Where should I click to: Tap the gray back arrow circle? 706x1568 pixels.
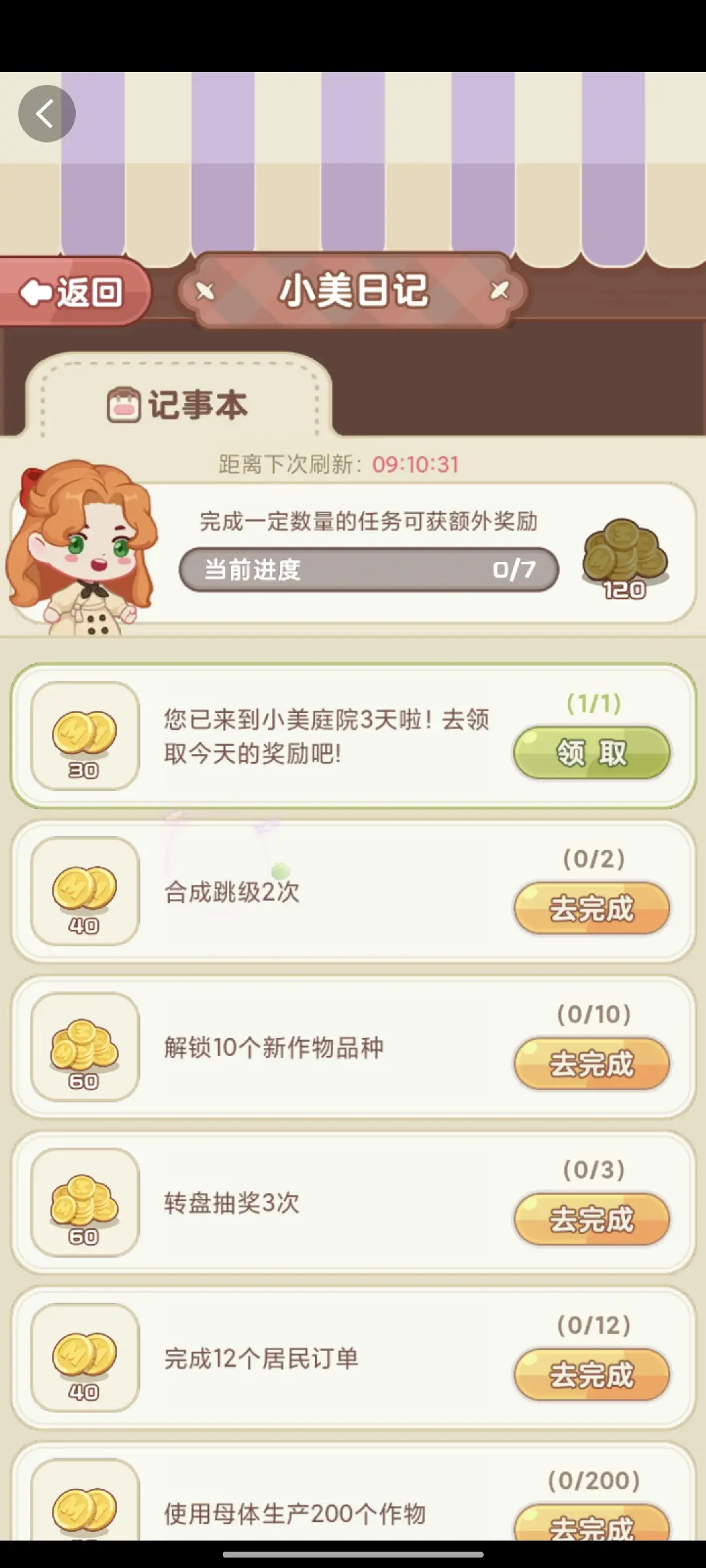pos(46,114)
